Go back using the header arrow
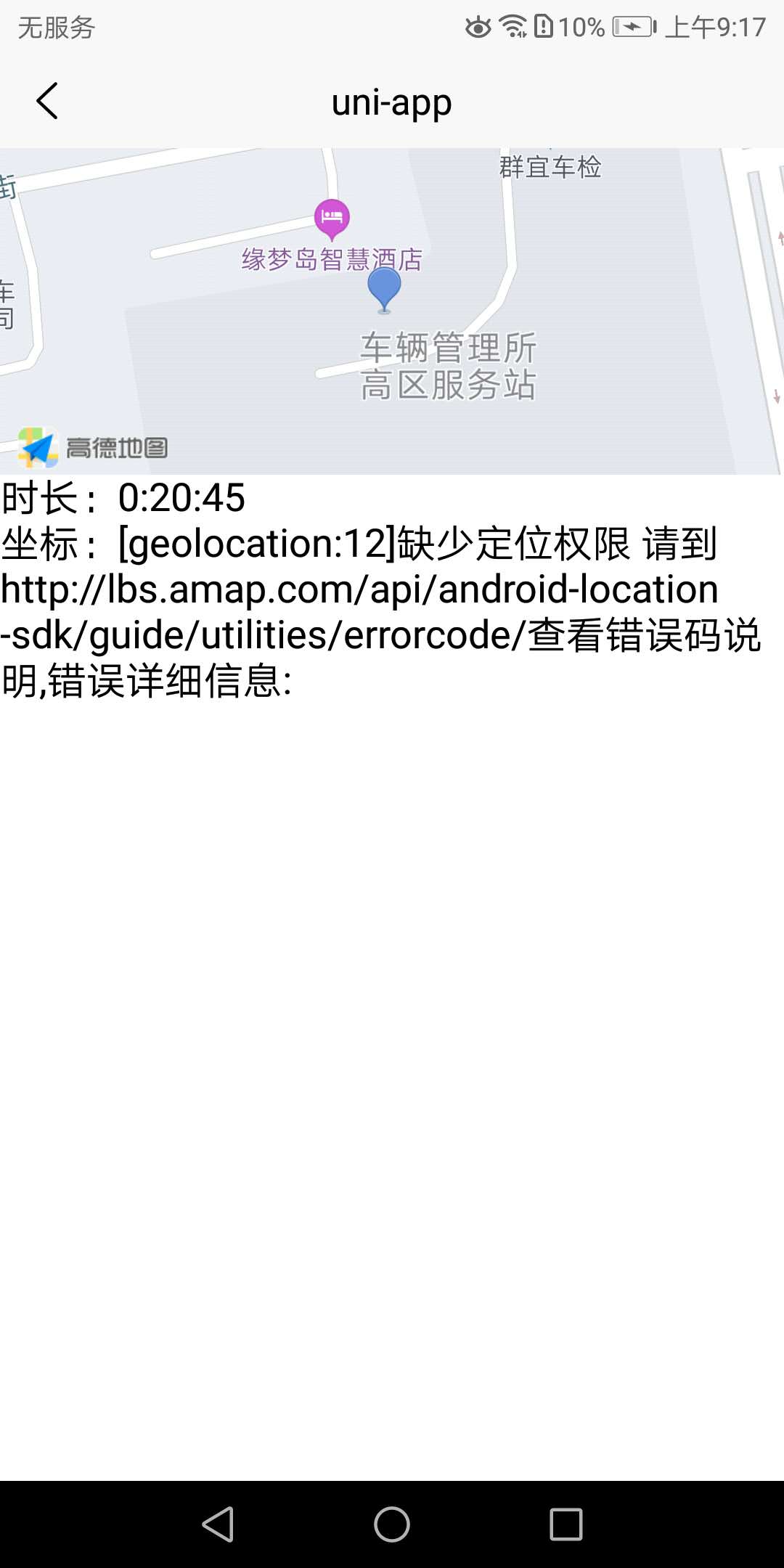 tap(47, 101)
